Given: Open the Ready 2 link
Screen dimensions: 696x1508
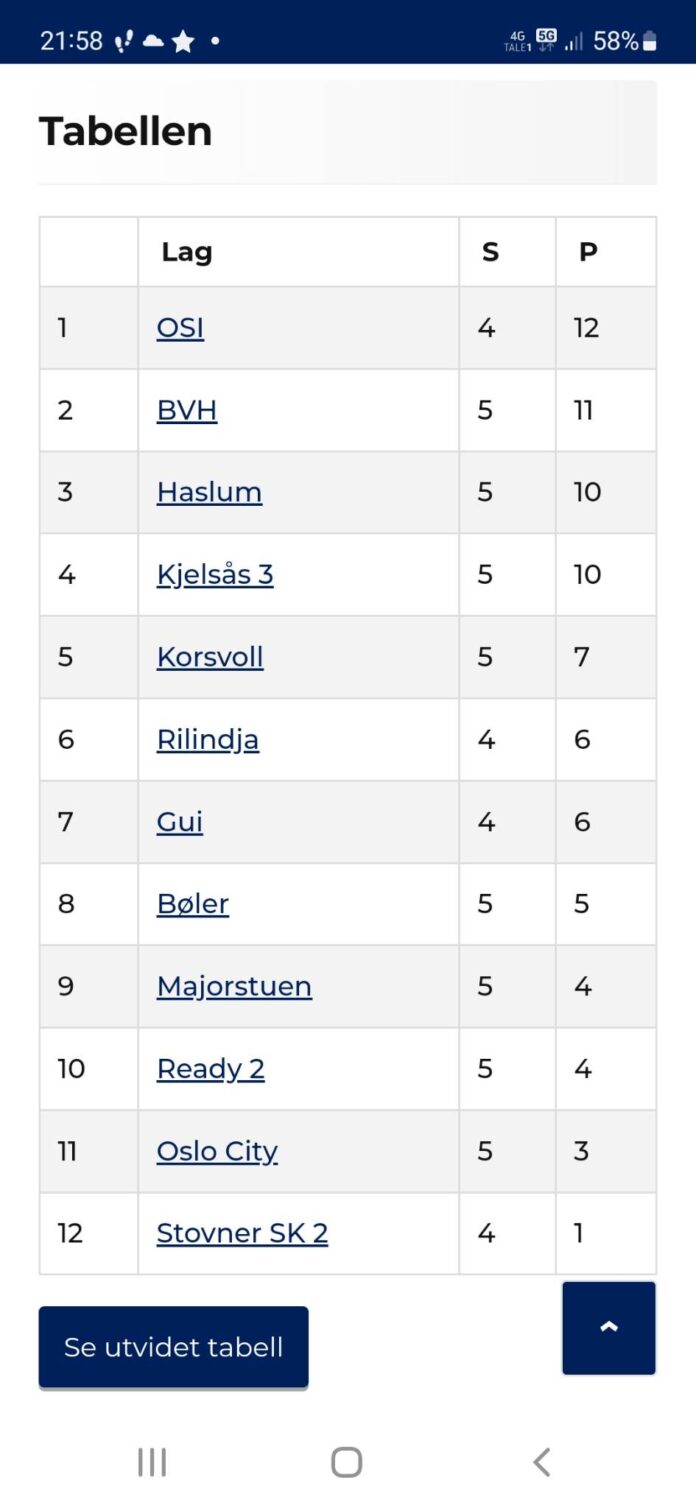Looking at the screenshot, I should pos(211,1069).
